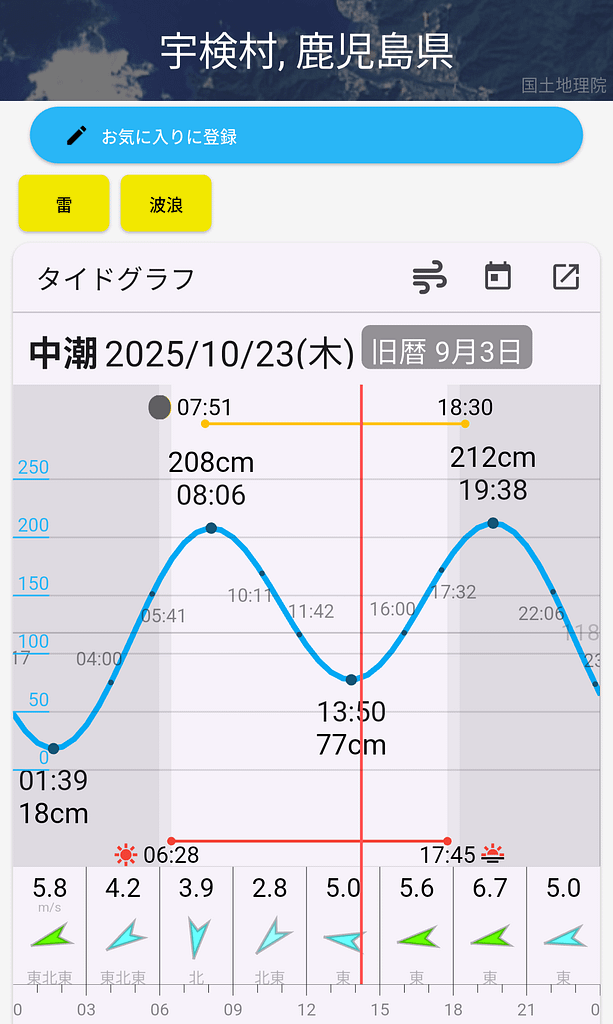Show wind info in the tide graph
The height and width of the screenshot is (1024, 613).
click(430, 277)
